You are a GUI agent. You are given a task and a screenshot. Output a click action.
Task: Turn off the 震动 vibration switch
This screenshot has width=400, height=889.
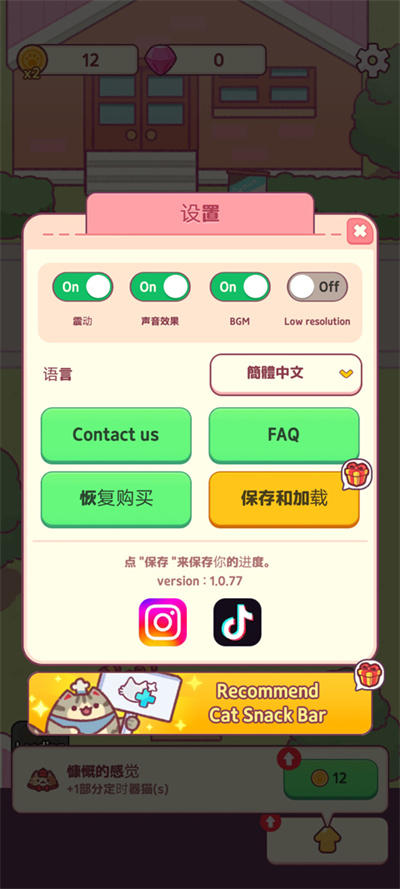click(x=83, y=287)
